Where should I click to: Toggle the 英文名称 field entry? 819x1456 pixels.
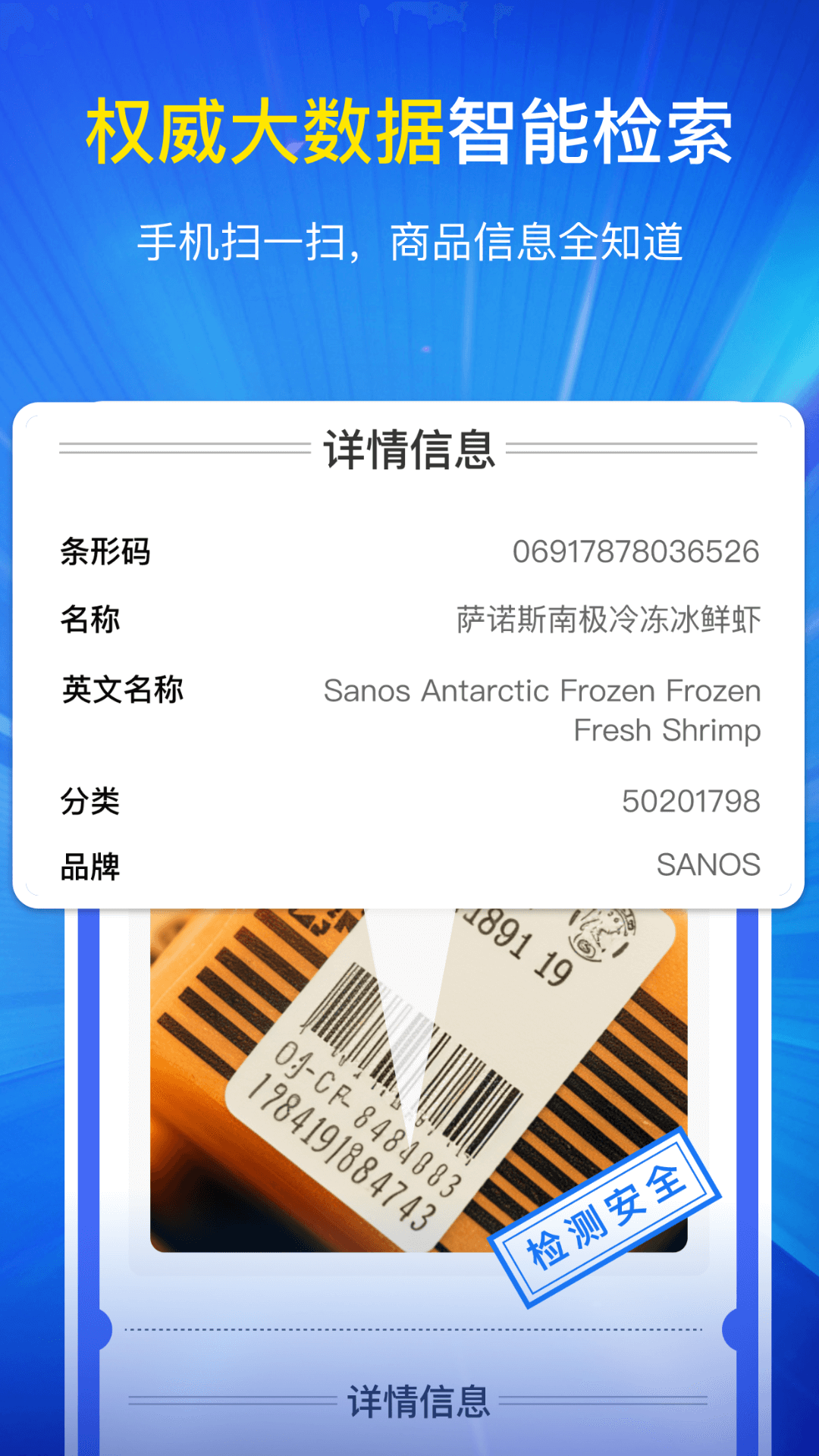121,690
